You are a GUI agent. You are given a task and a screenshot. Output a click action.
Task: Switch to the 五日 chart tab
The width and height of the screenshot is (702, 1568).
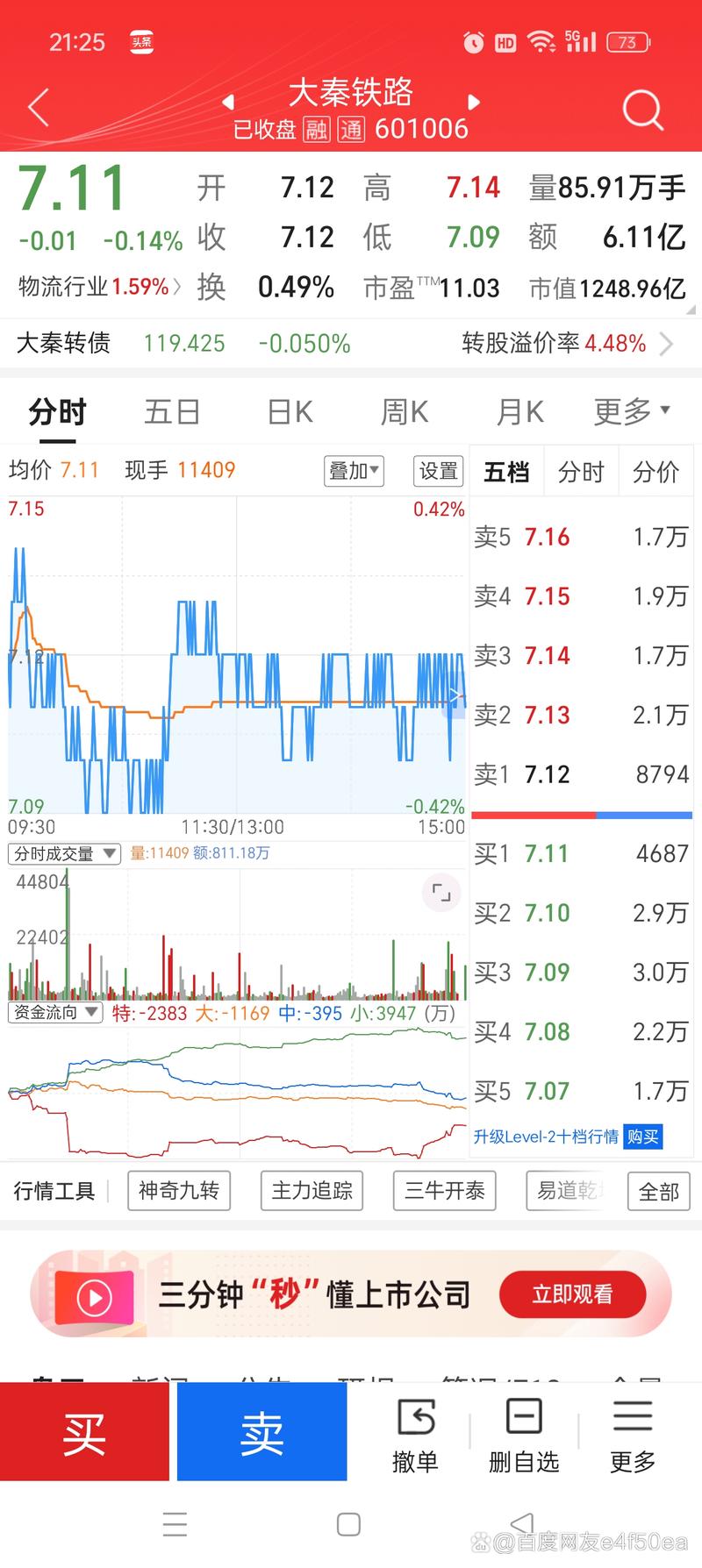click(172, 411)
